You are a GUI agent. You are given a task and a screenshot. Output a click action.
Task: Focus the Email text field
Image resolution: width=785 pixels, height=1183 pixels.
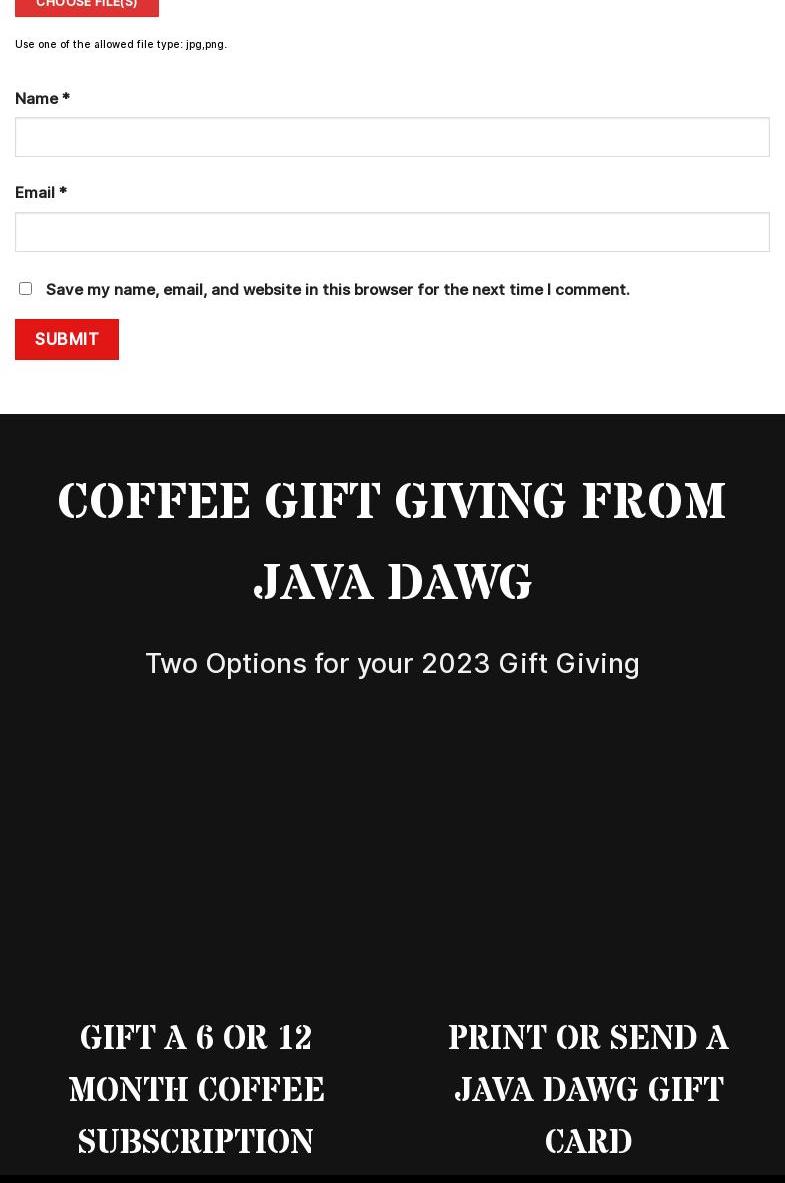(392, 232)
